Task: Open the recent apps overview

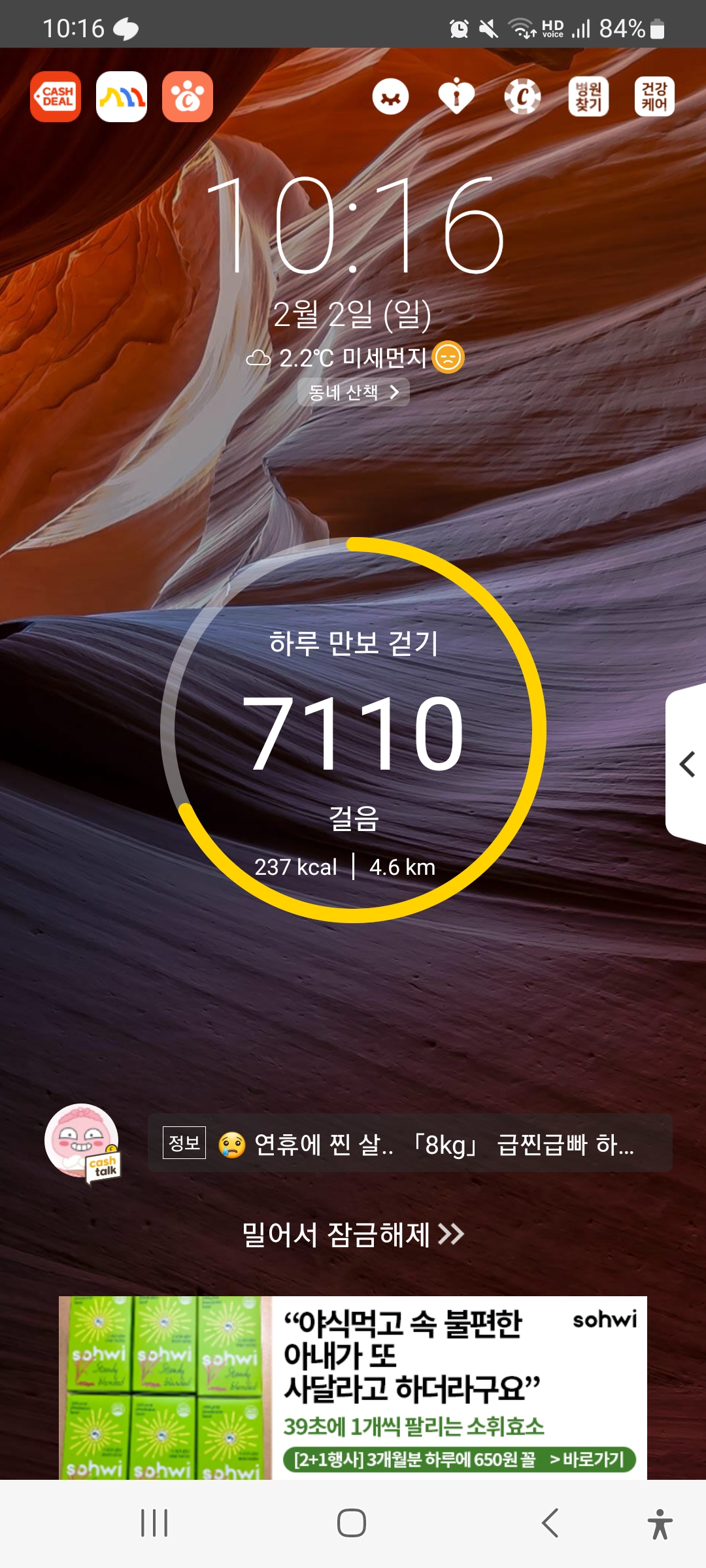Action: (154, 1523)
